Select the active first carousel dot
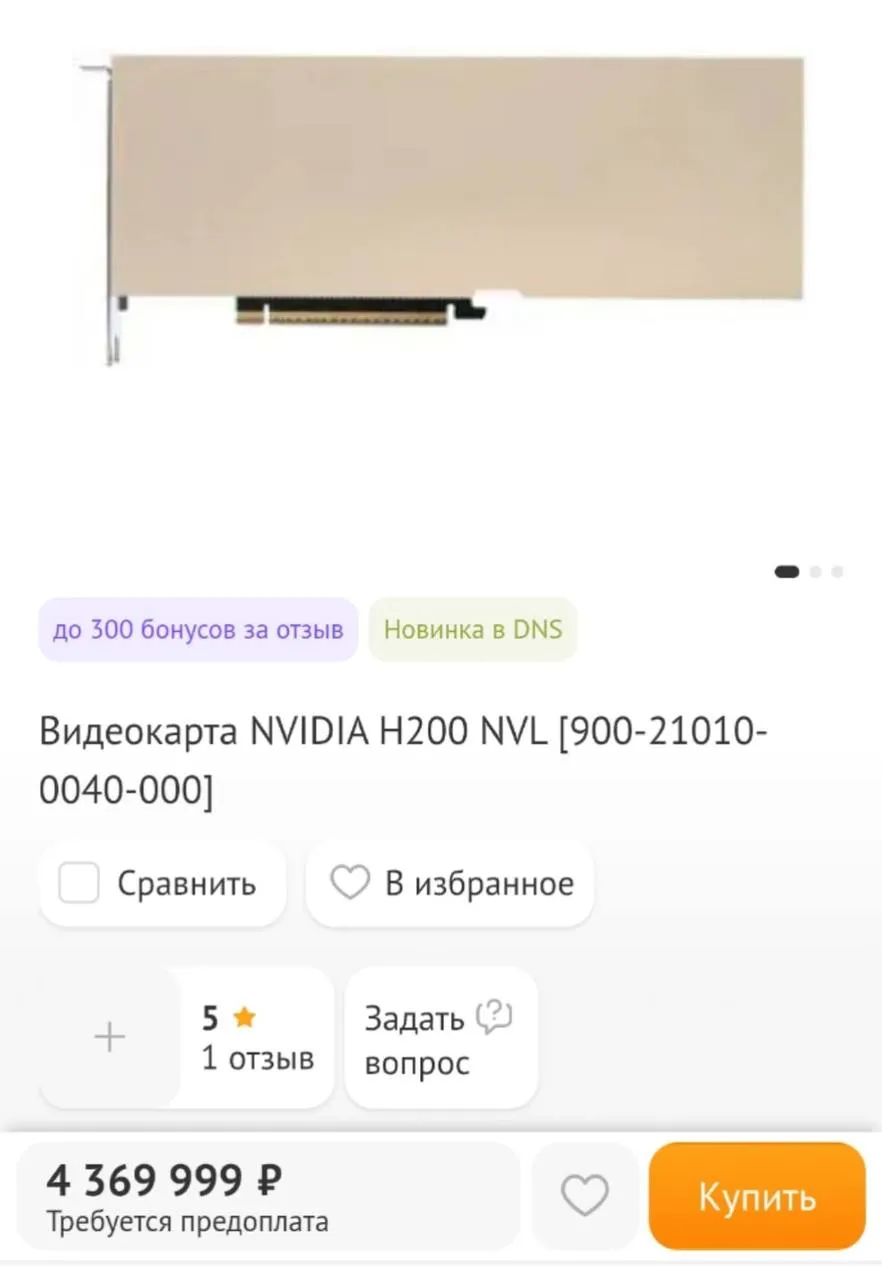This screenshot has width=882, height=1280. coord(787,570)
